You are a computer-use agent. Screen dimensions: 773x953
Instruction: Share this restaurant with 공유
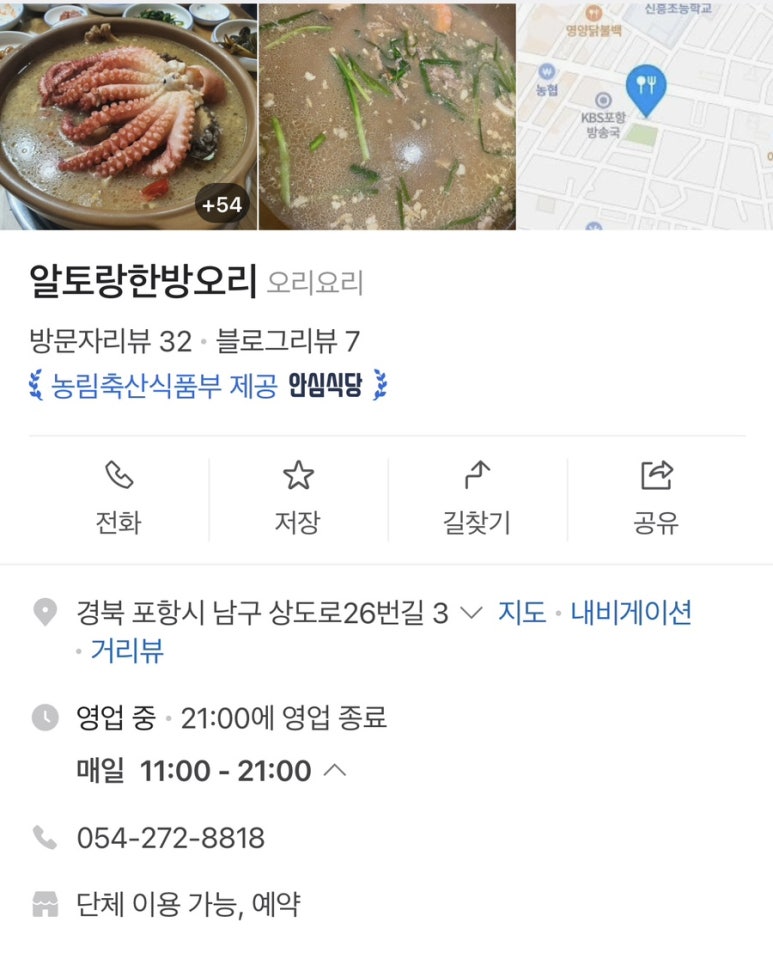(656, 498)
